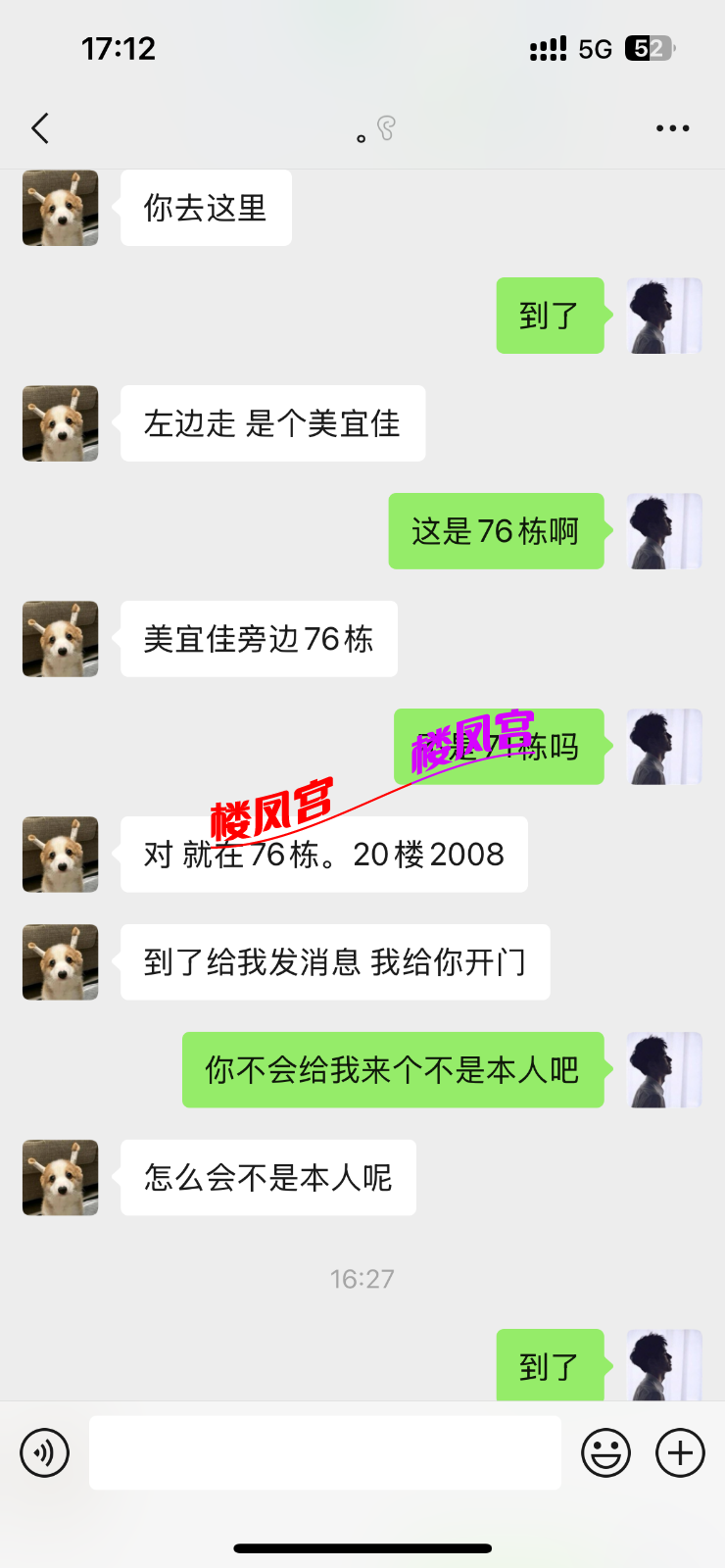Open the plus attachments menu

click(x=680, y=1452)
